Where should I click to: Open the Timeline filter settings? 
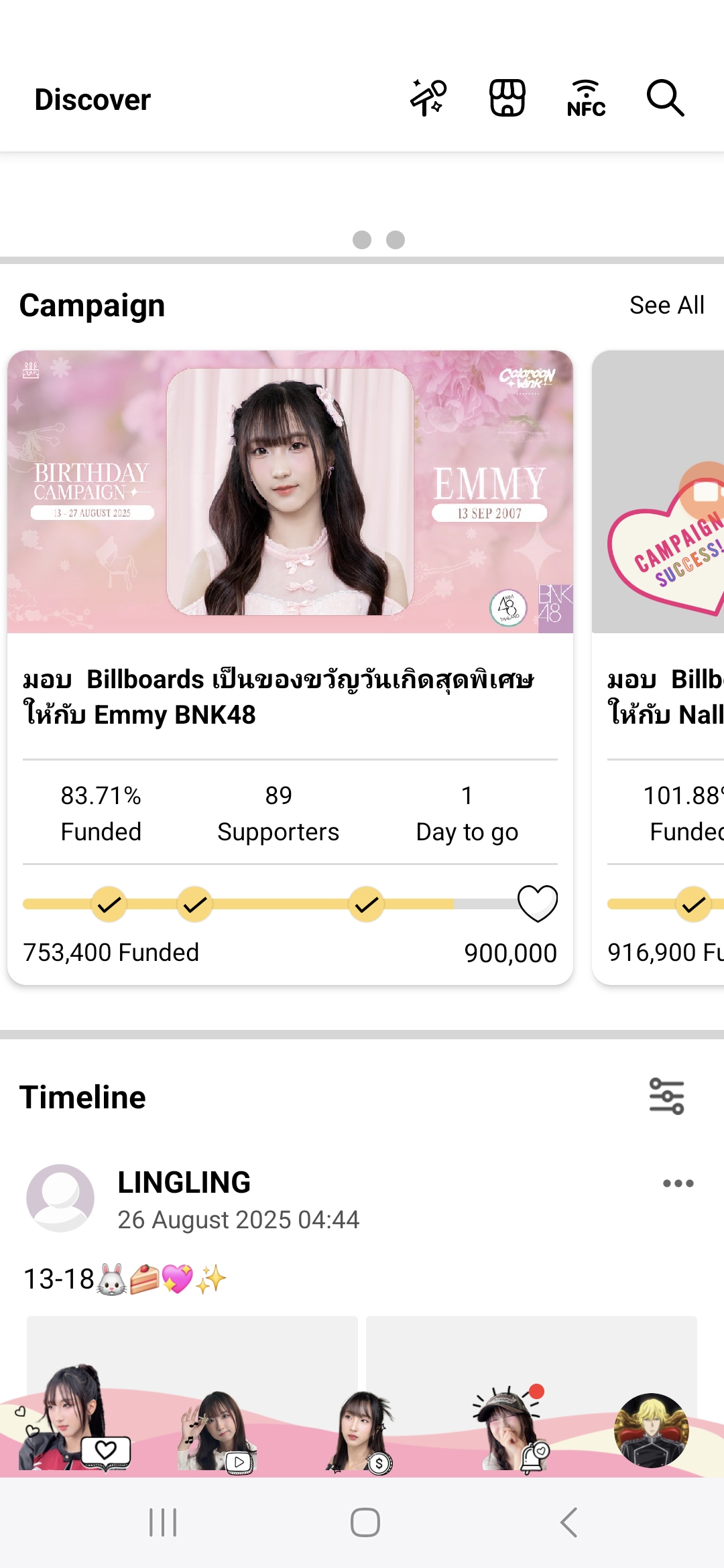coord(666,1096)
